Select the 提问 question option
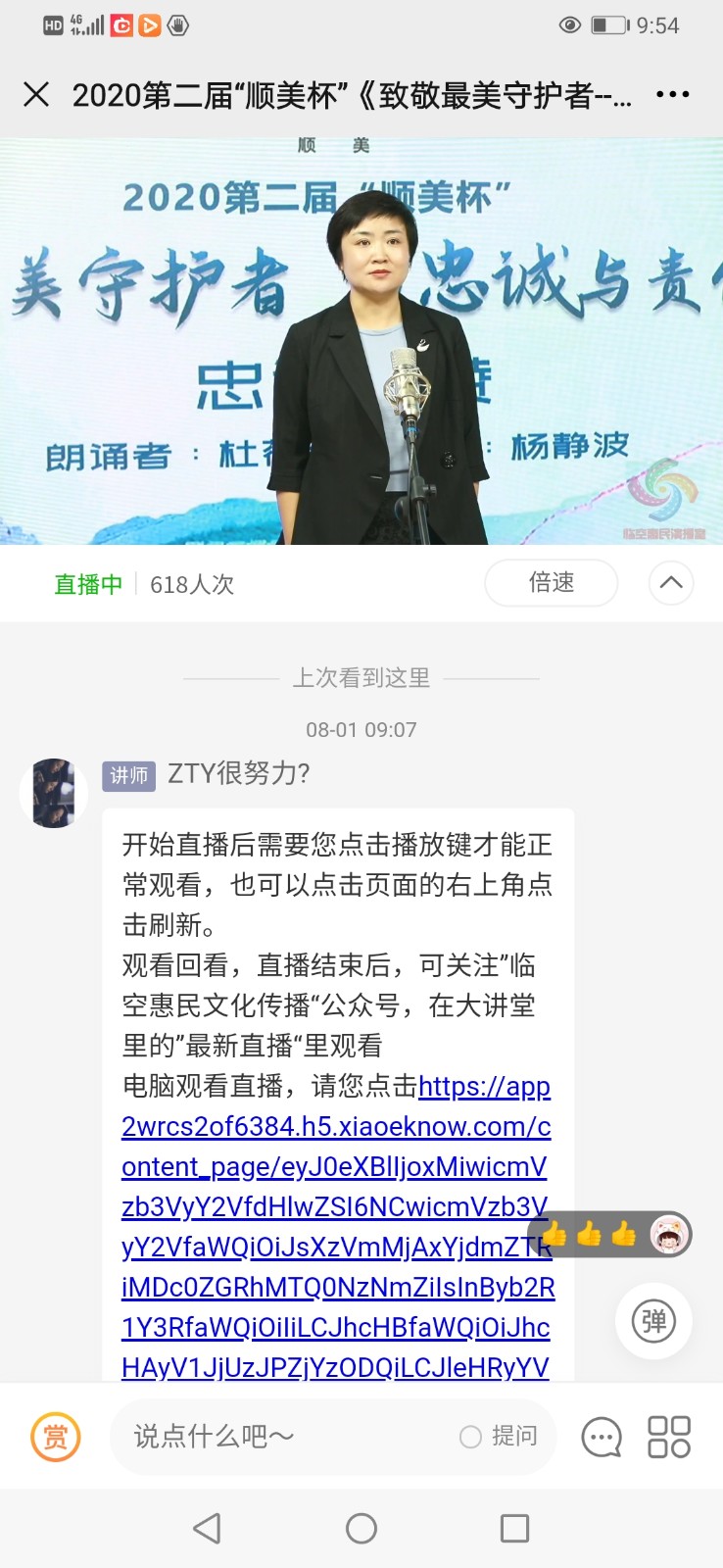The height and width of the screenshot is (1568, 723). pyautogui.click(x=513, y=1435)
